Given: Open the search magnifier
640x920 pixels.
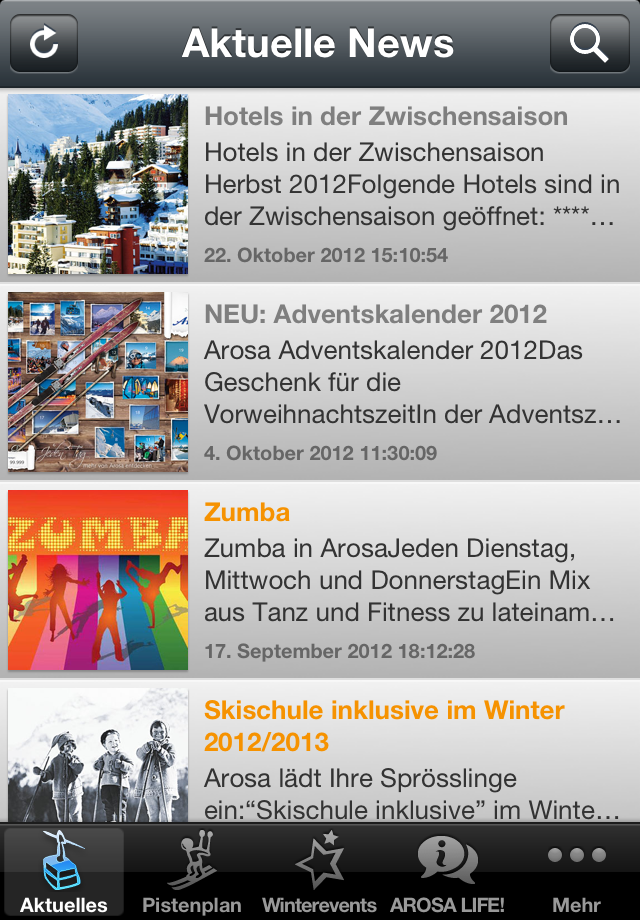Looking at the screenshot, I should 588,44.
